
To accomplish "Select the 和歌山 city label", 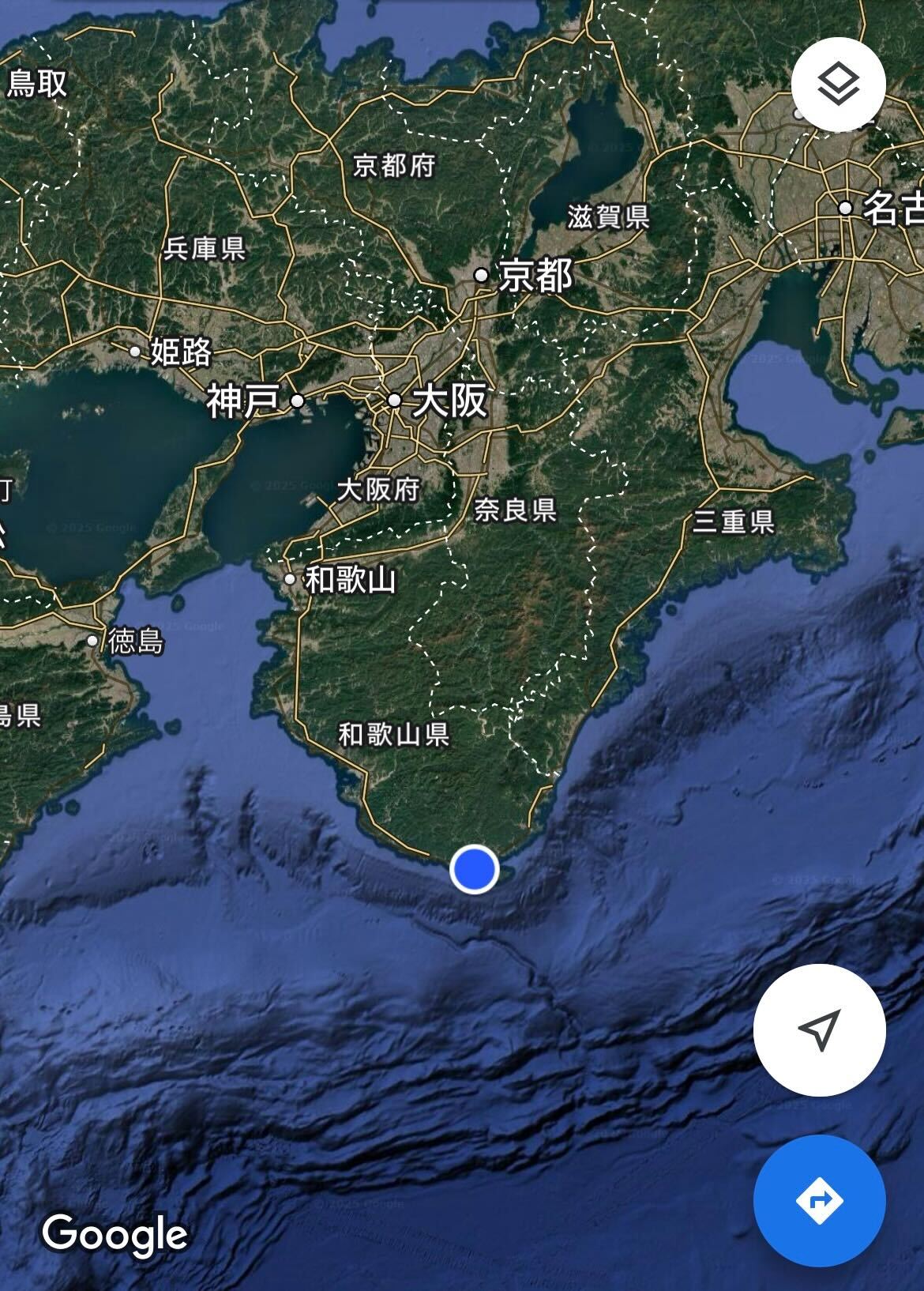I will (x=349, y=580).
